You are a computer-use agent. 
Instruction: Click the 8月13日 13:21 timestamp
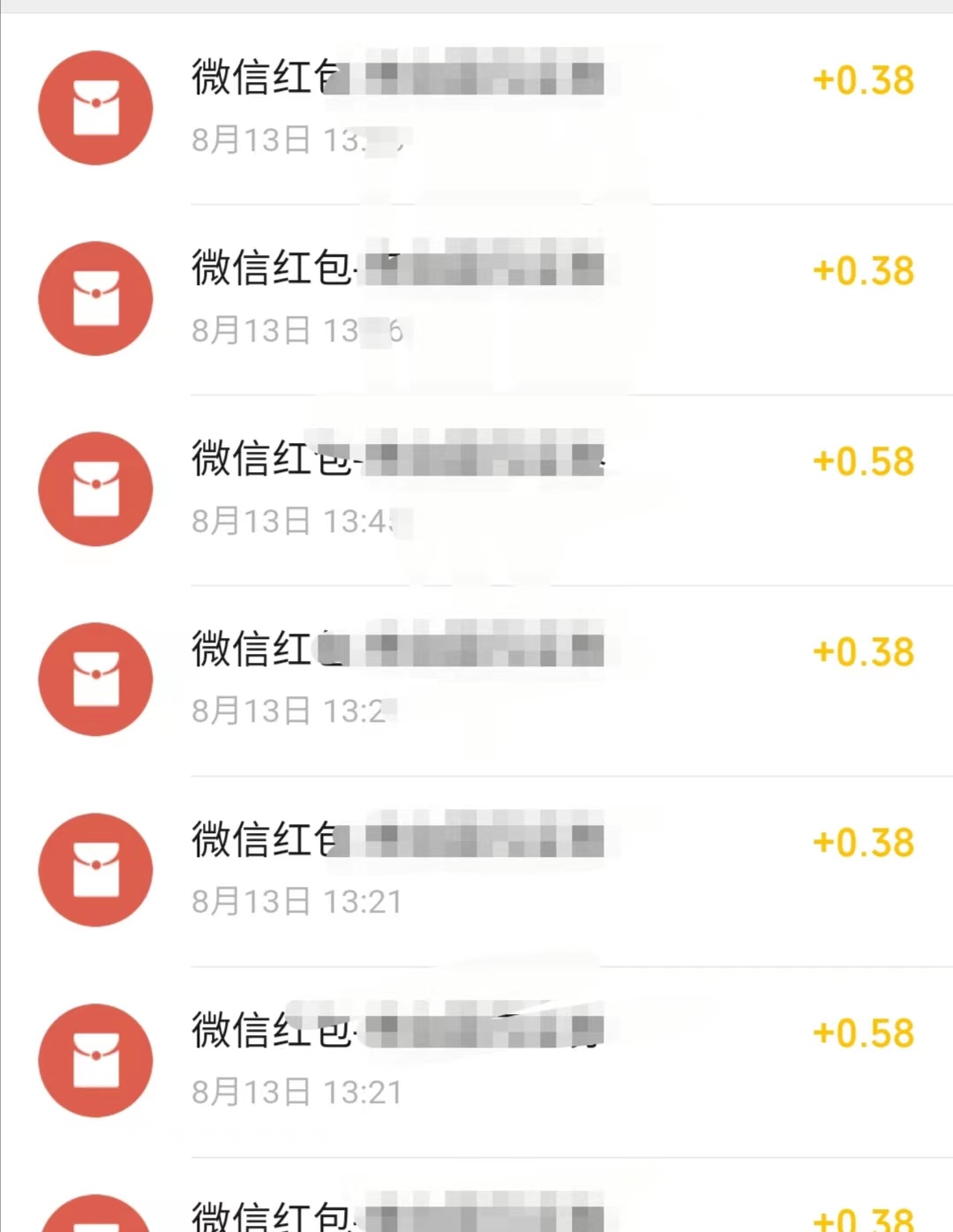click(x=297, y=901)
